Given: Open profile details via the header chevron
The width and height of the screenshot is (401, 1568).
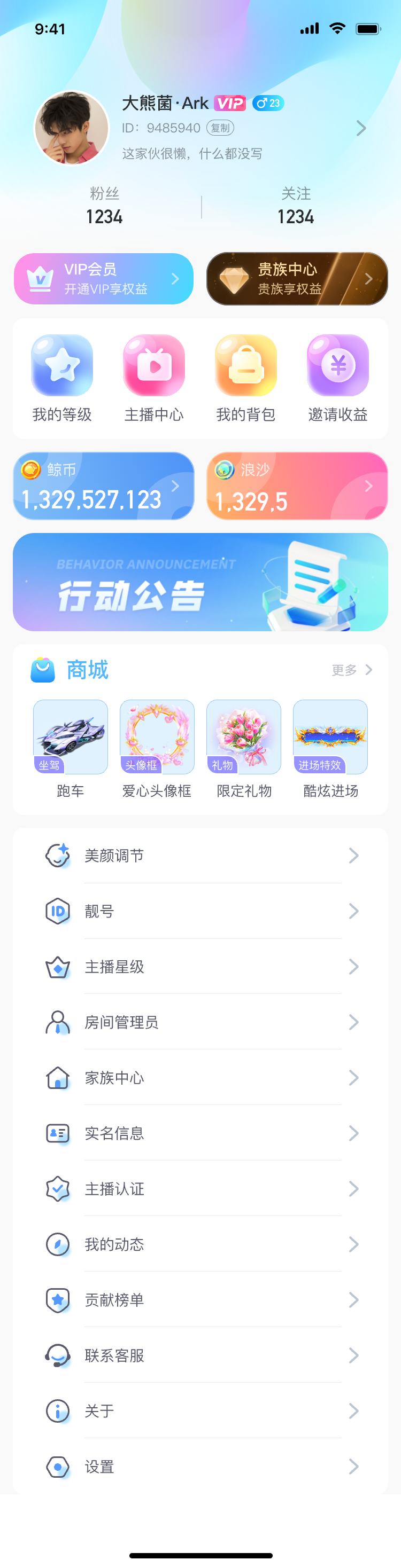Looking at the screenshot, I should (361, 128).
